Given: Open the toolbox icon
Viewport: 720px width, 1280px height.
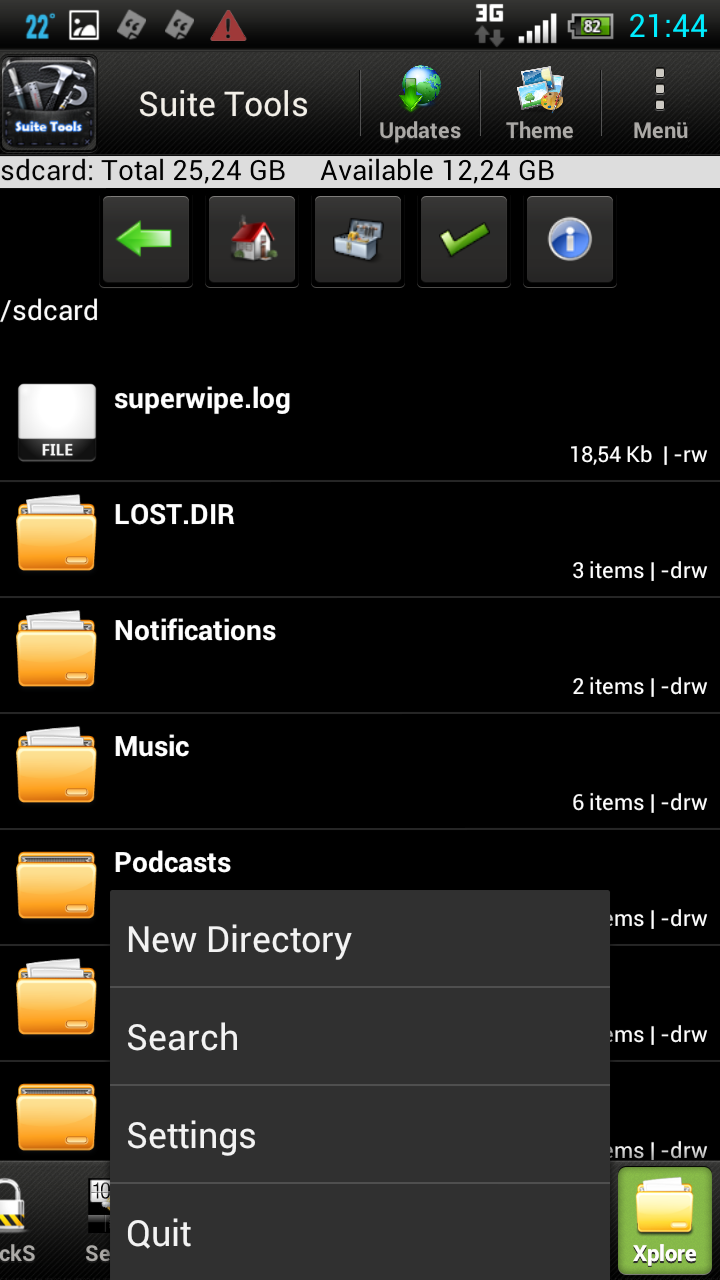Looking at the screenshot, I should tap(358, 241).
